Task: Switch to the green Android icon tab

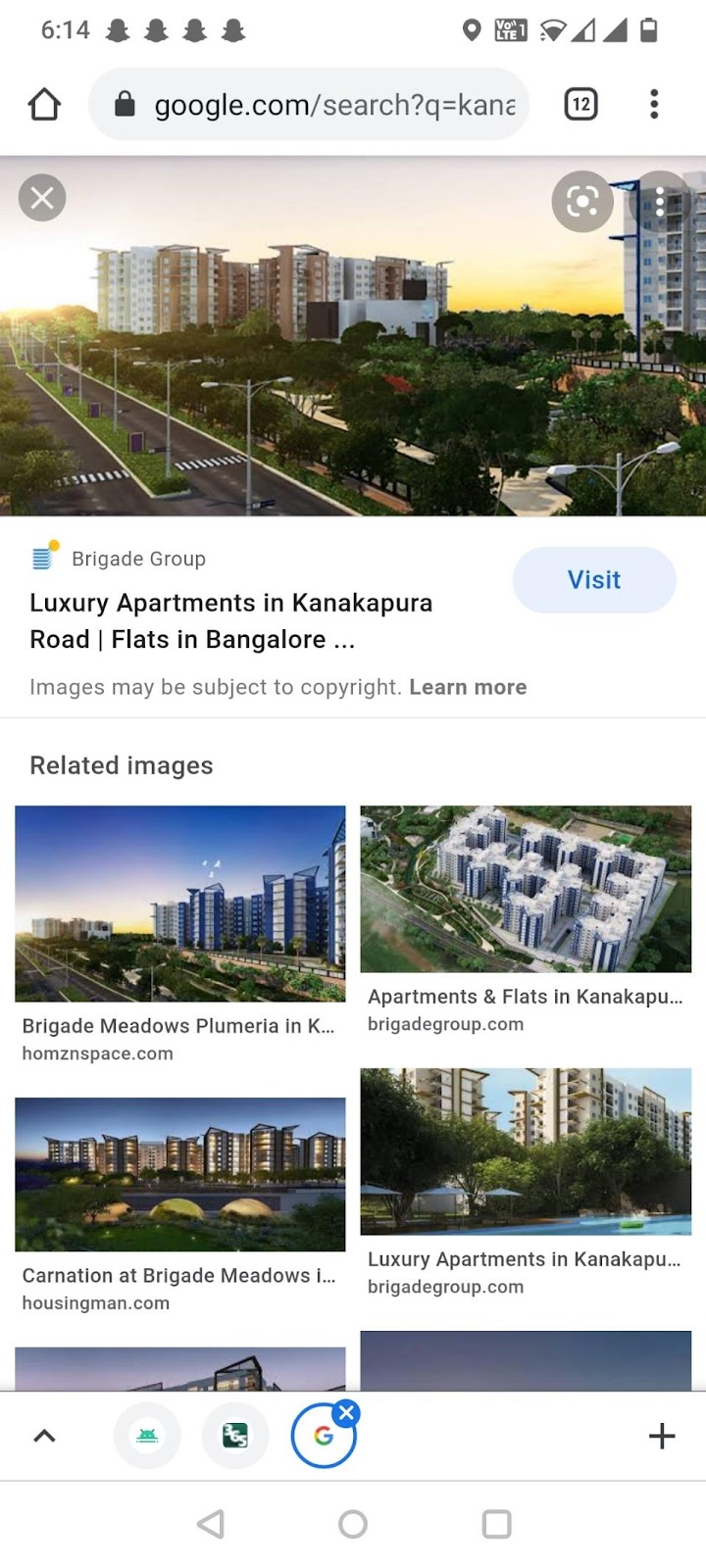Action: pos(147,1437)
